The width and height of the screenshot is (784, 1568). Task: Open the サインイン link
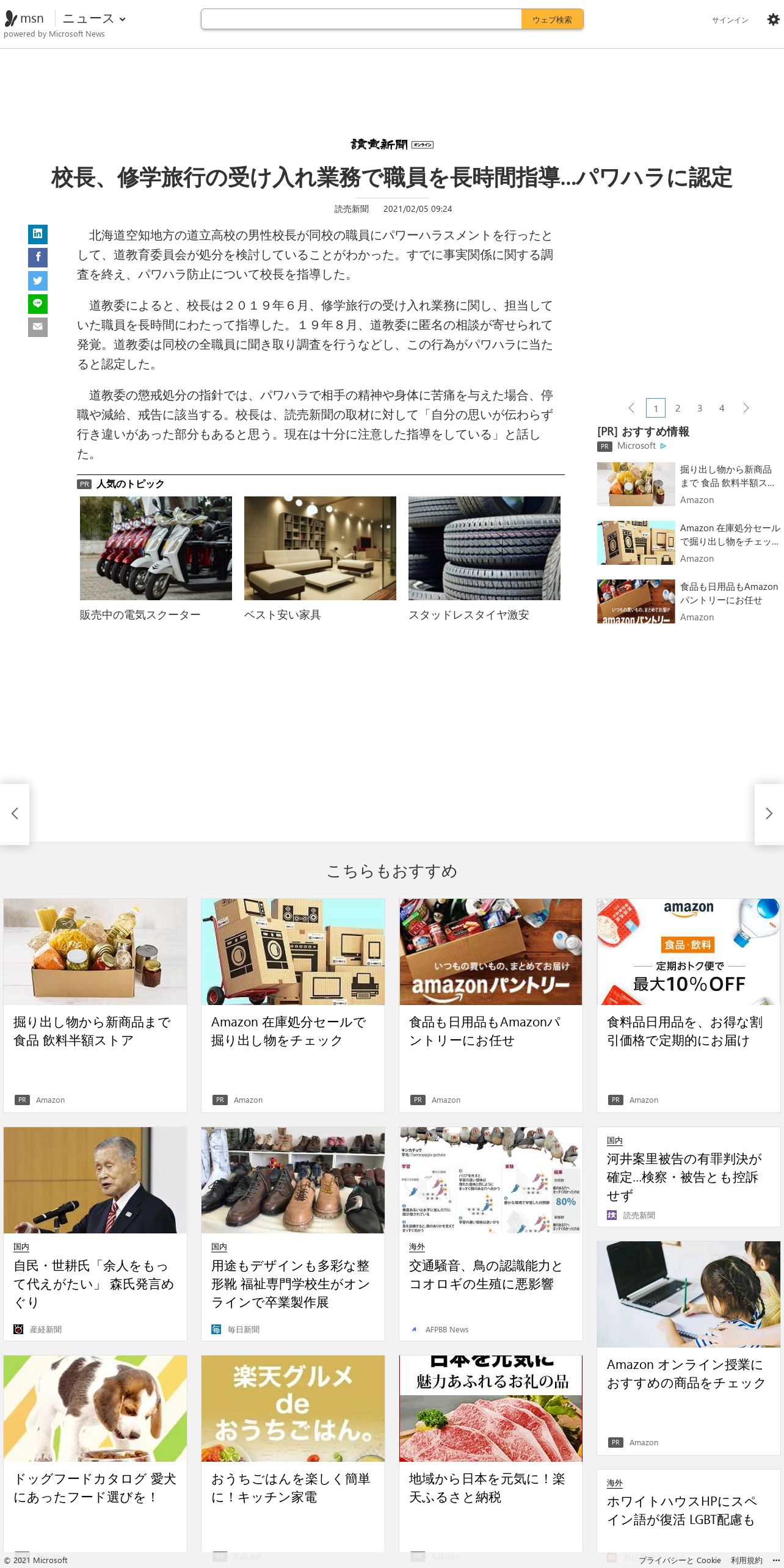[x=730, y=20]
